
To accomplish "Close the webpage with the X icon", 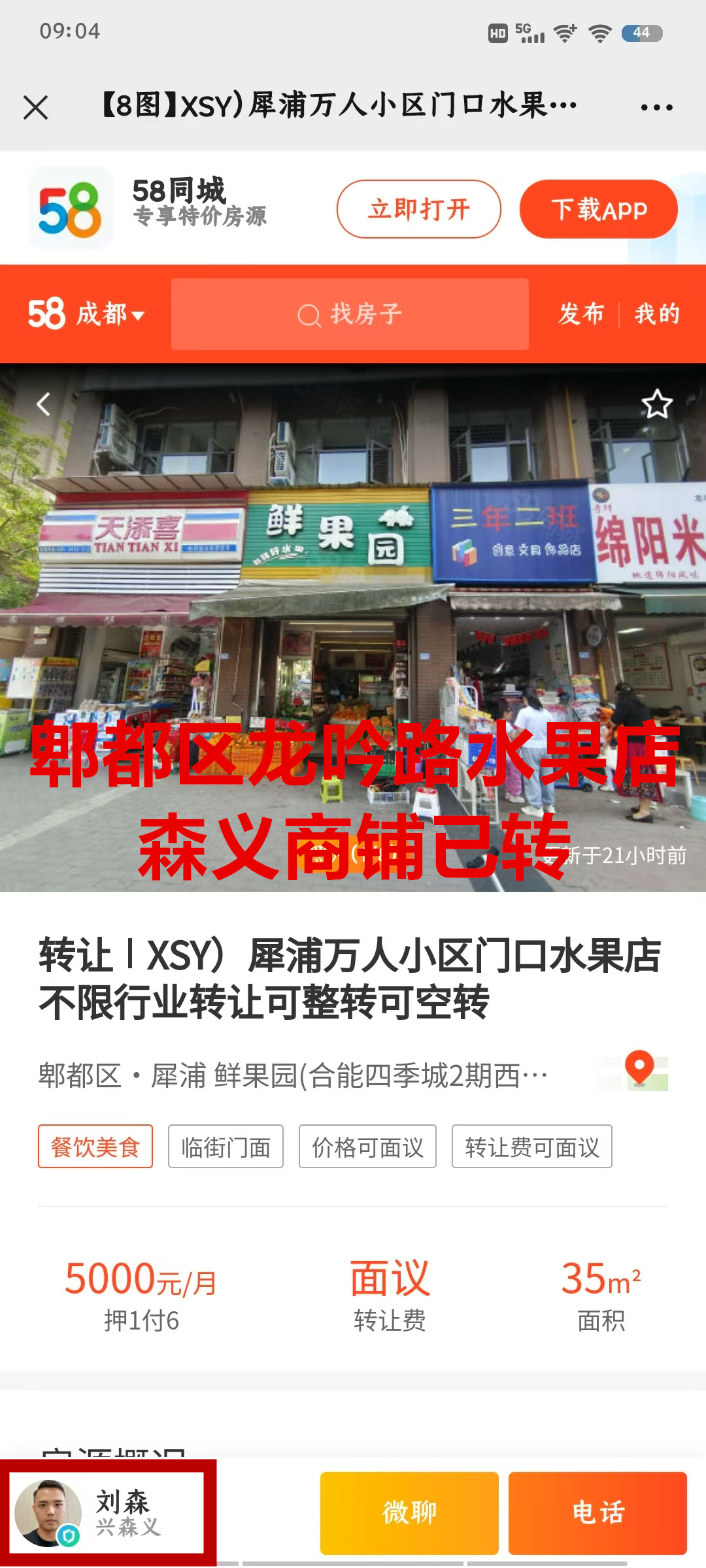I will click(36, 107).
